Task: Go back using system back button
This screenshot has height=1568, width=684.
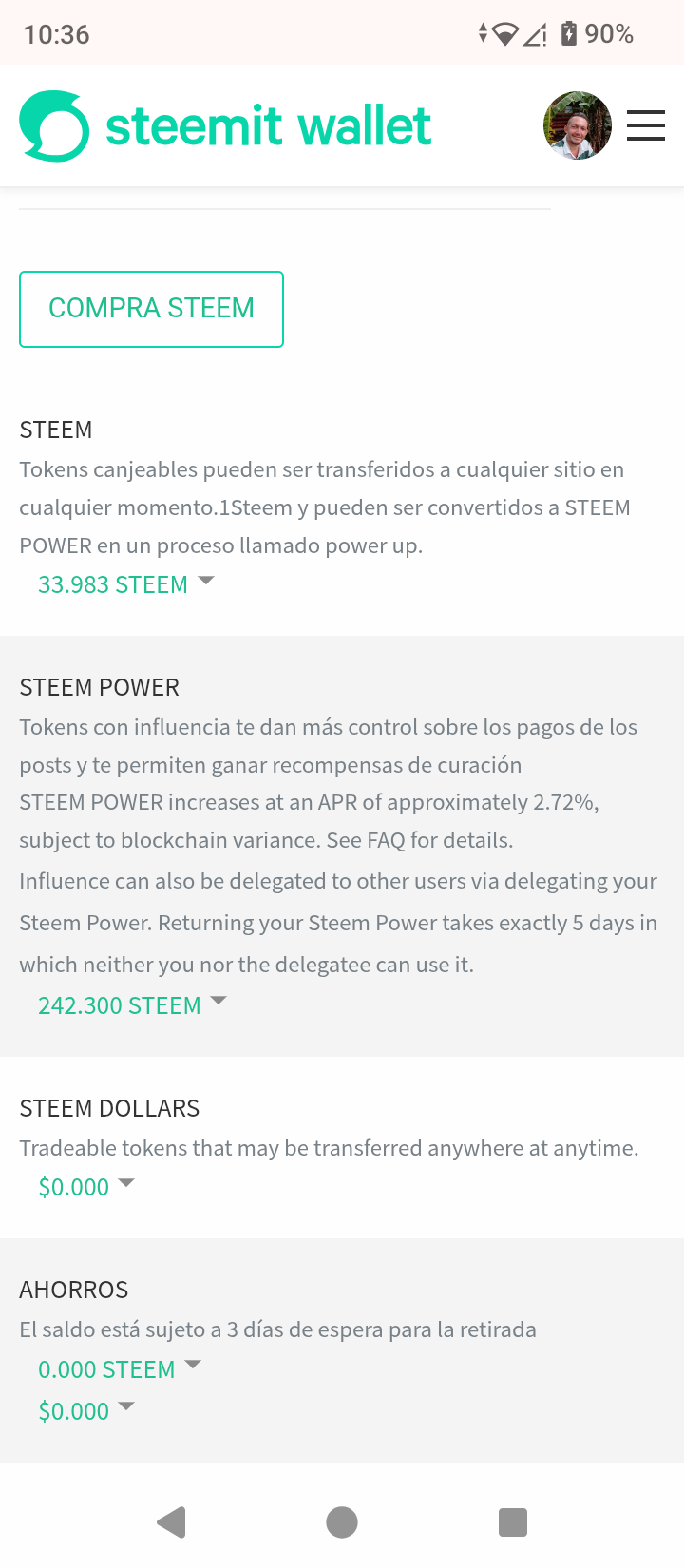Action: coord(171,1522)
